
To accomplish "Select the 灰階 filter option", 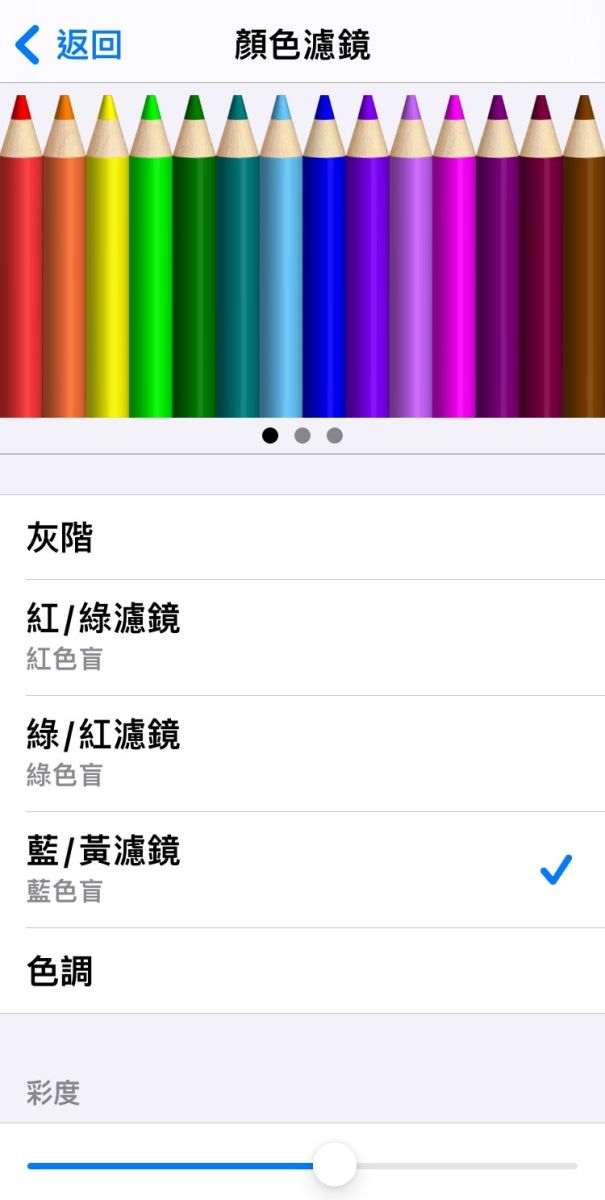I will coord(302,537).
